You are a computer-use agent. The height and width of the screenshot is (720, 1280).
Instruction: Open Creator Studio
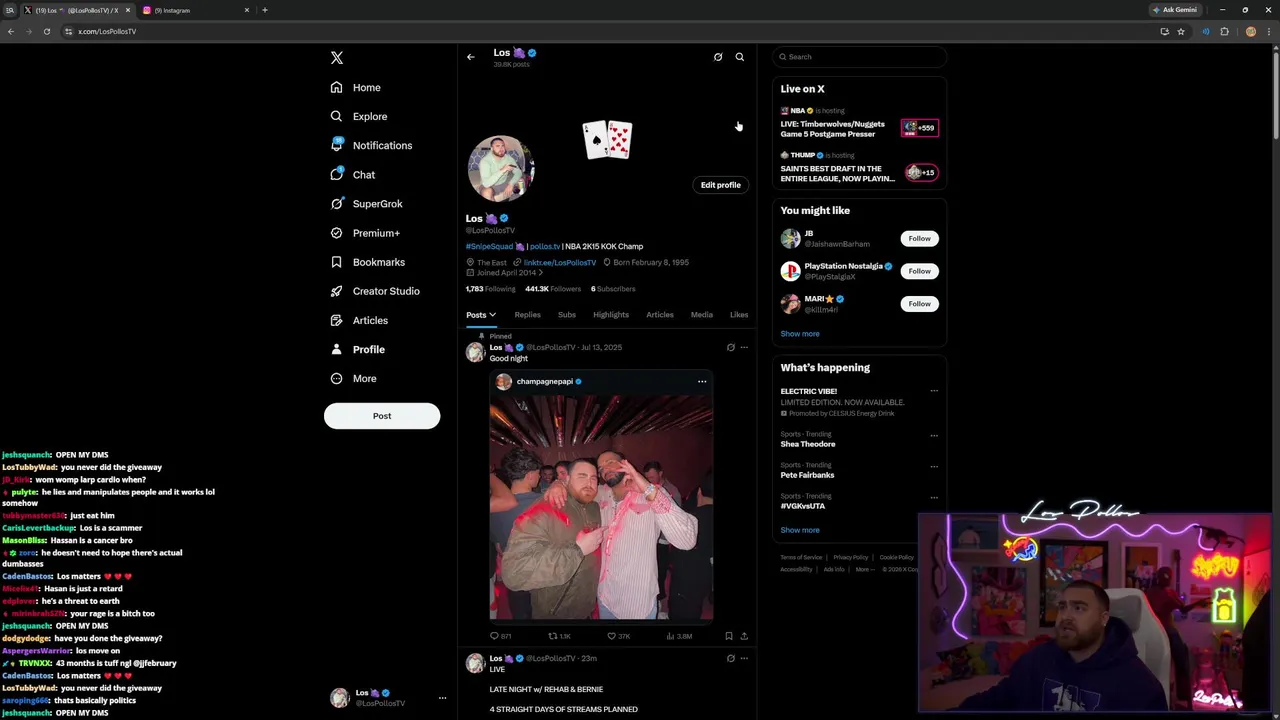pyautogui.click(x=385, y=291)
